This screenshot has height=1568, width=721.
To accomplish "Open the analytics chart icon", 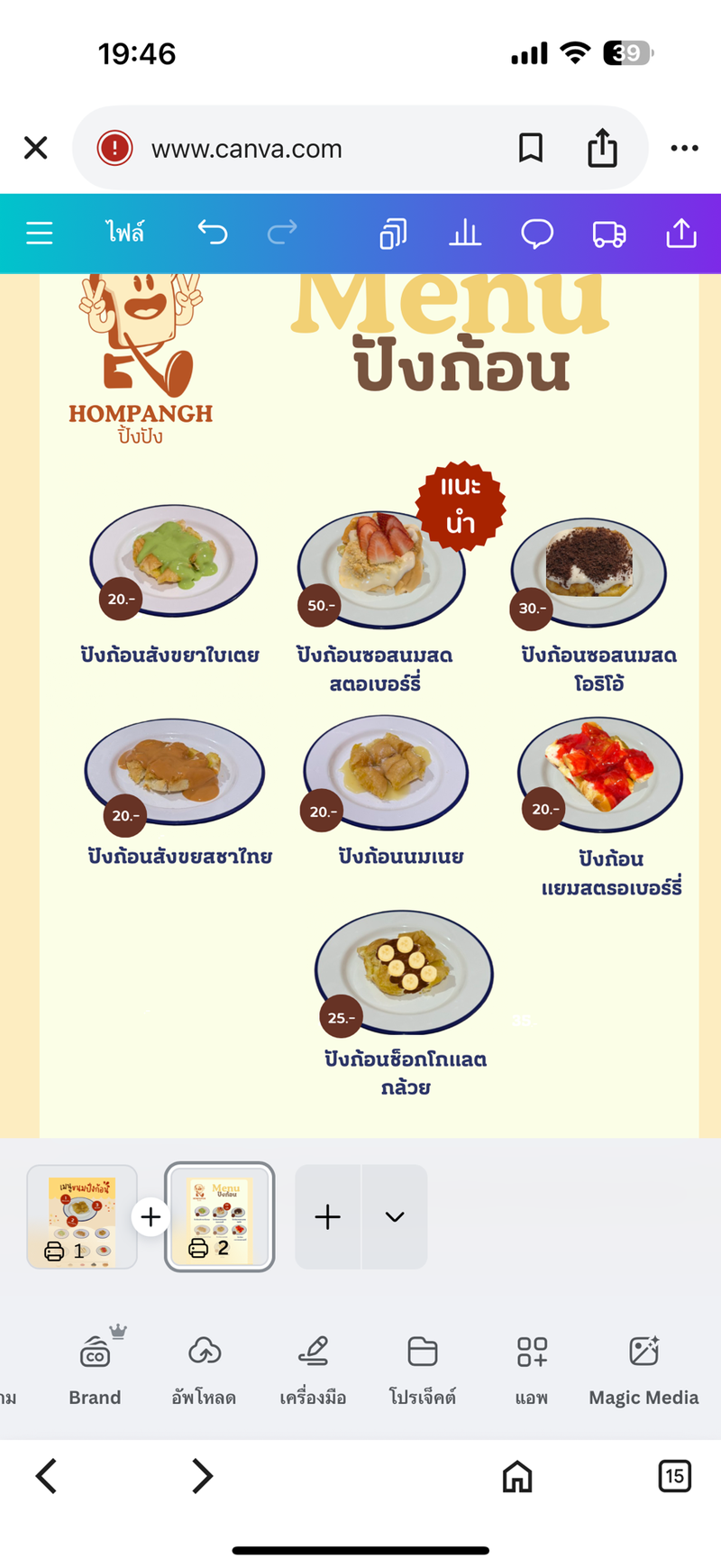I will click(465, 234).
